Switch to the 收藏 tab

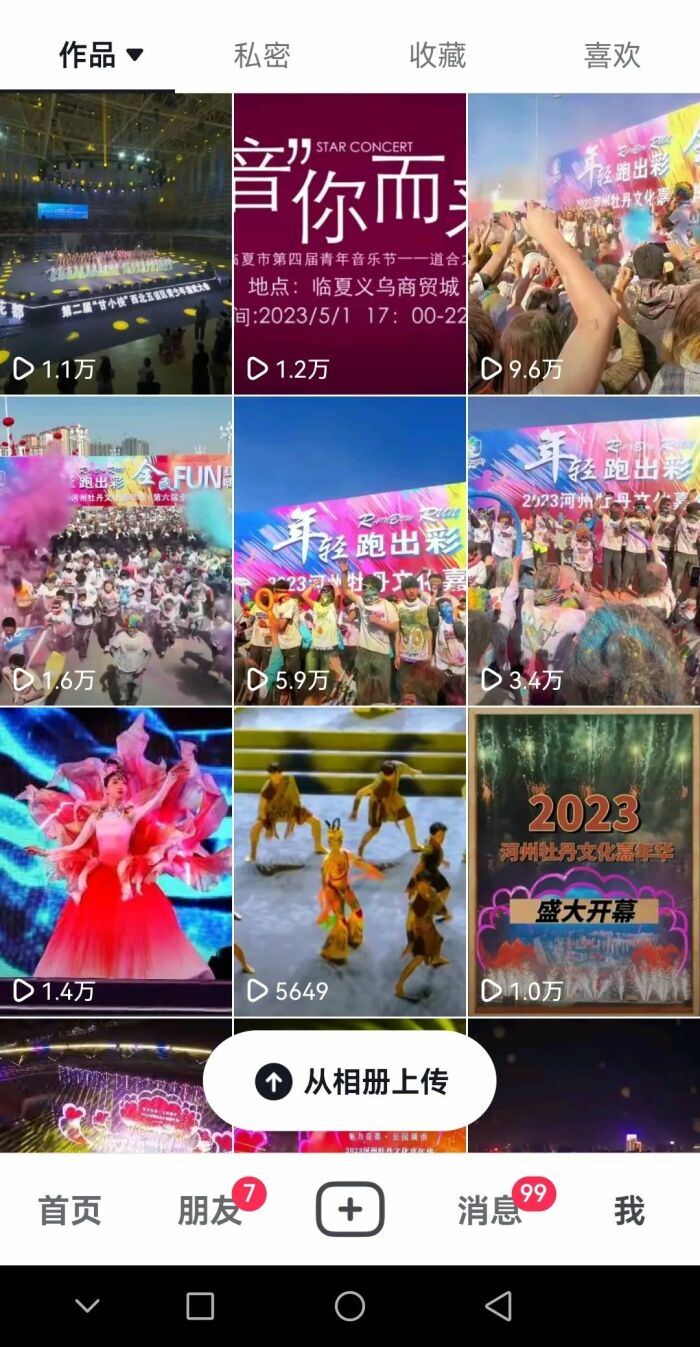coord(437,55)
